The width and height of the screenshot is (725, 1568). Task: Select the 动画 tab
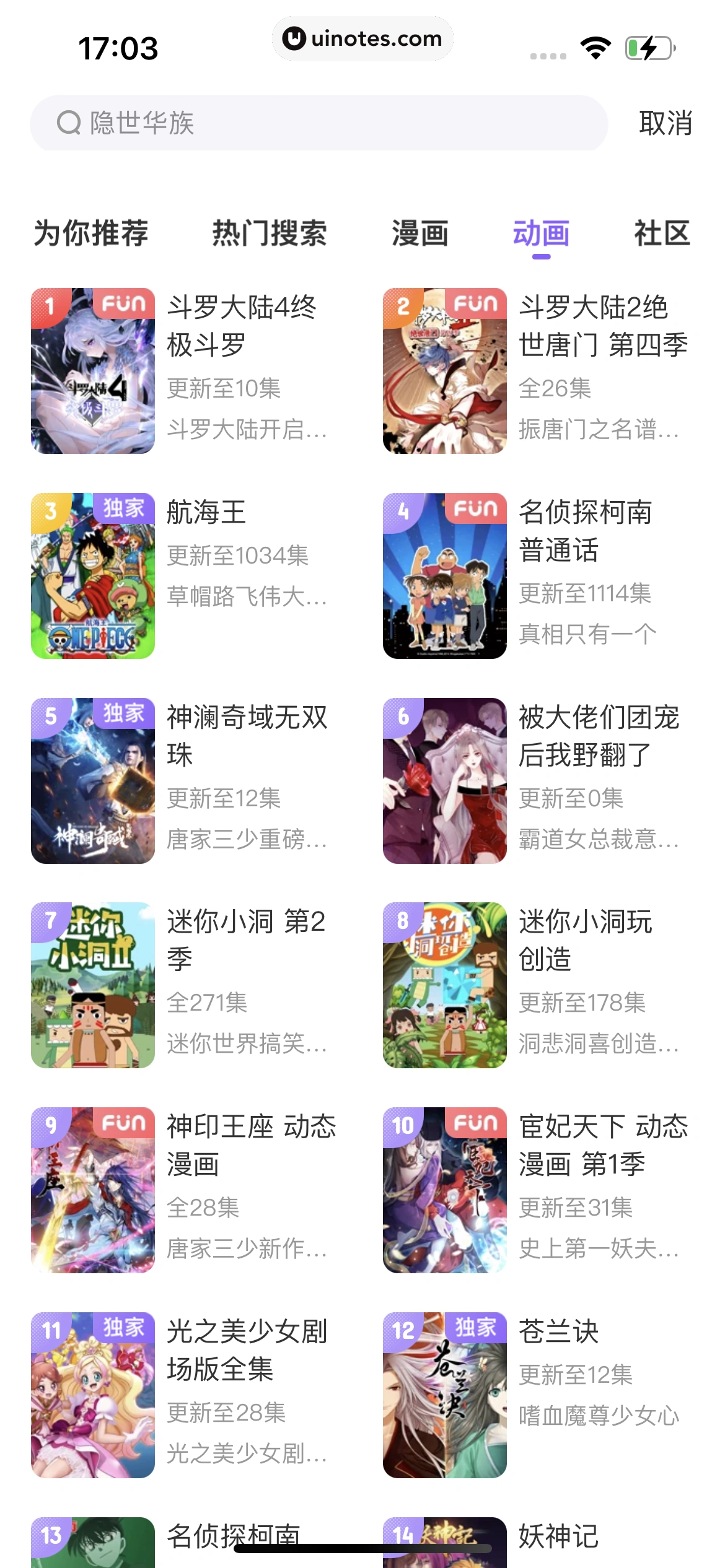(x=541, y=233)
